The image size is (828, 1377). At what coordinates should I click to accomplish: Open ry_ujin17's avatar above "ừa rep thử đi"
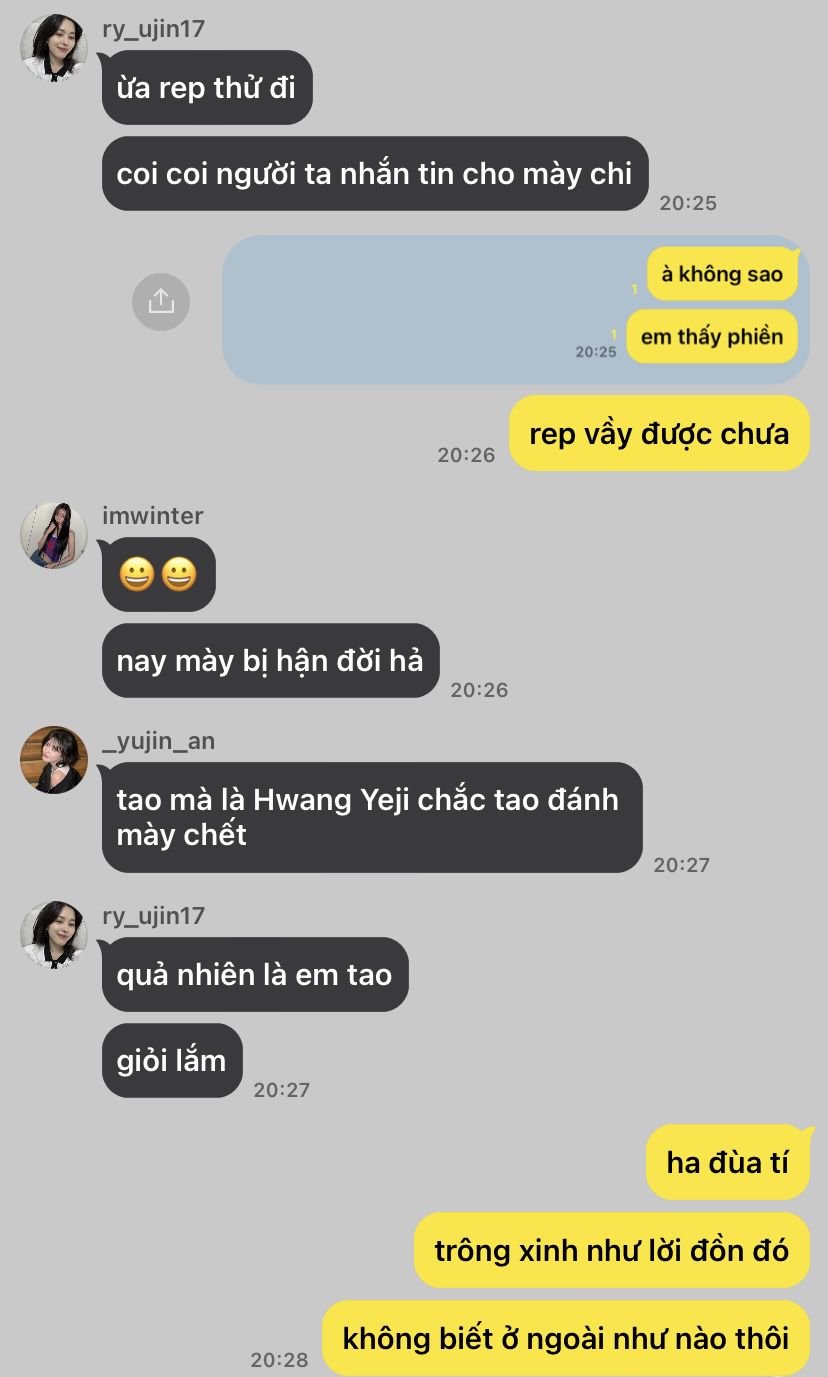[54, 48]
